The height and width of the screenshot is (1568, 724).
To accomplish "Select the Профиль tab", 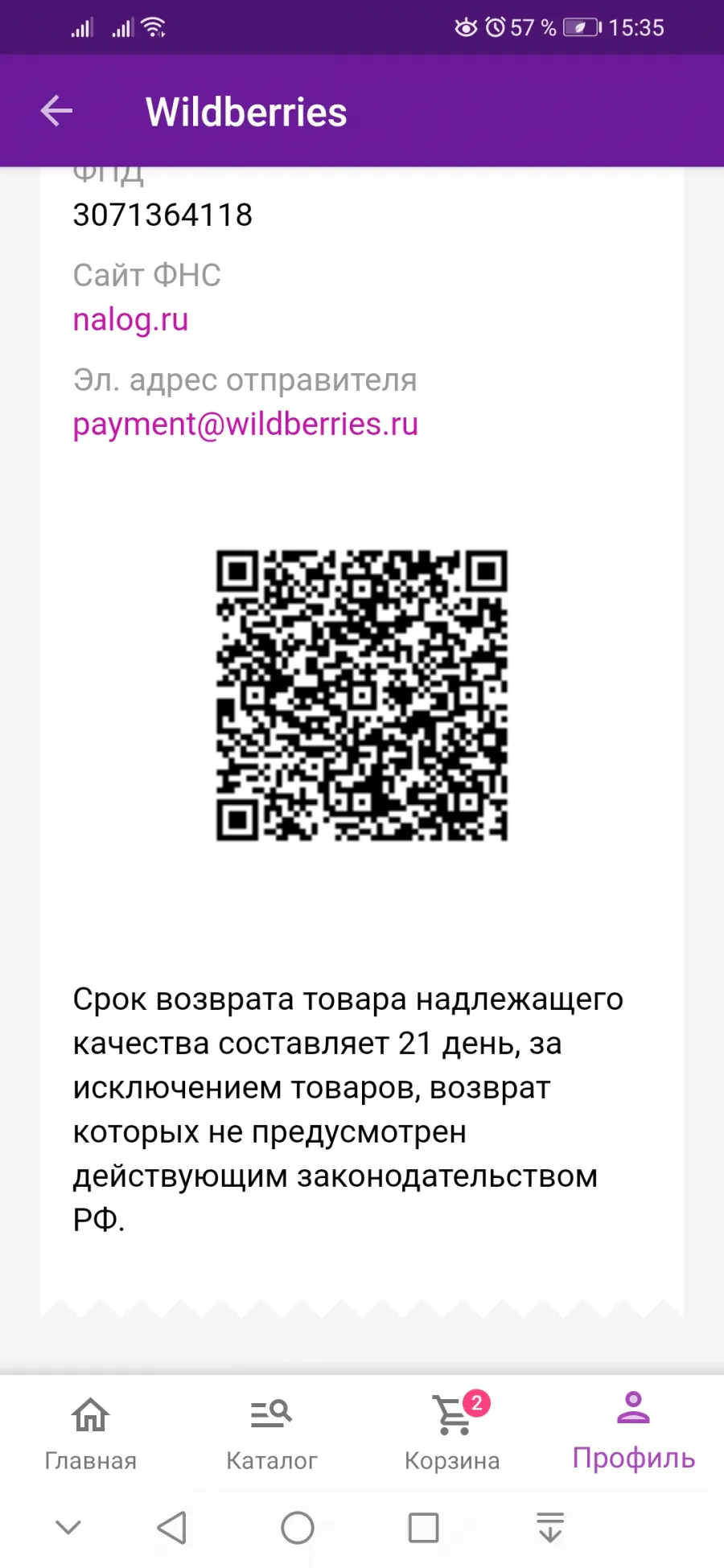I will point(633,1432).
